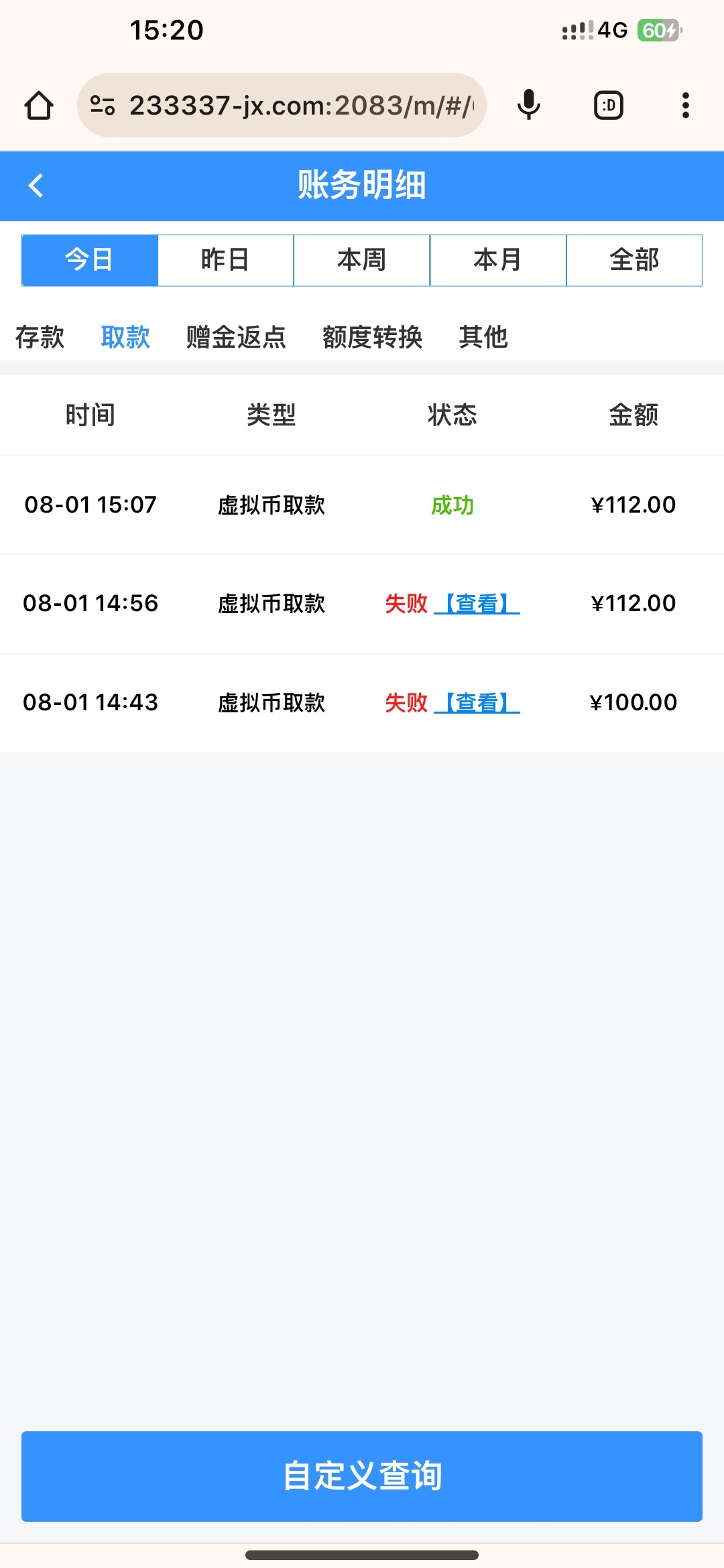724x1568 pixels.
Task: Start voice search with microphone
Action: [x=529, y=105]
